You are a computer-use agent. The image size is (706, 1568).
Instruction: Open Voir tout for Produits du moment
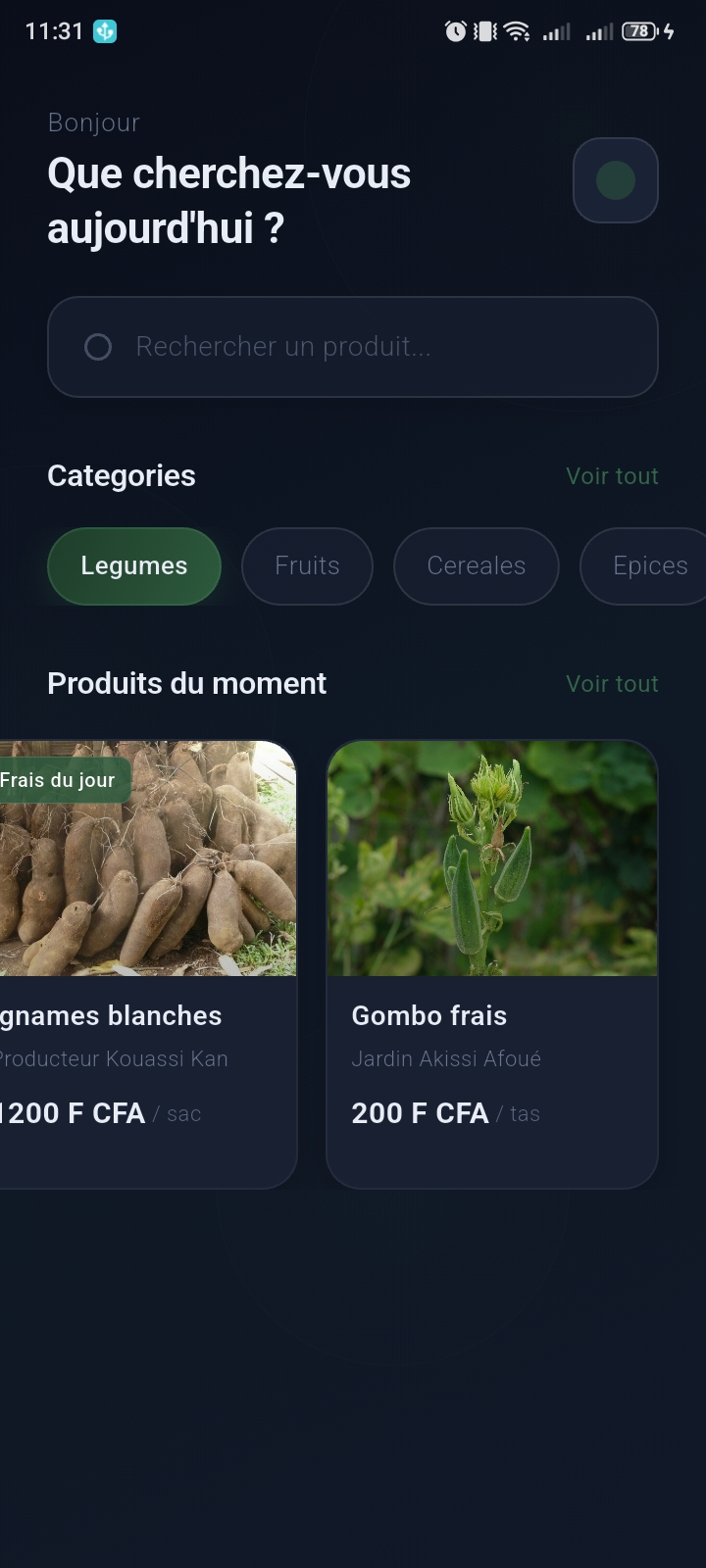pos(612,683)
